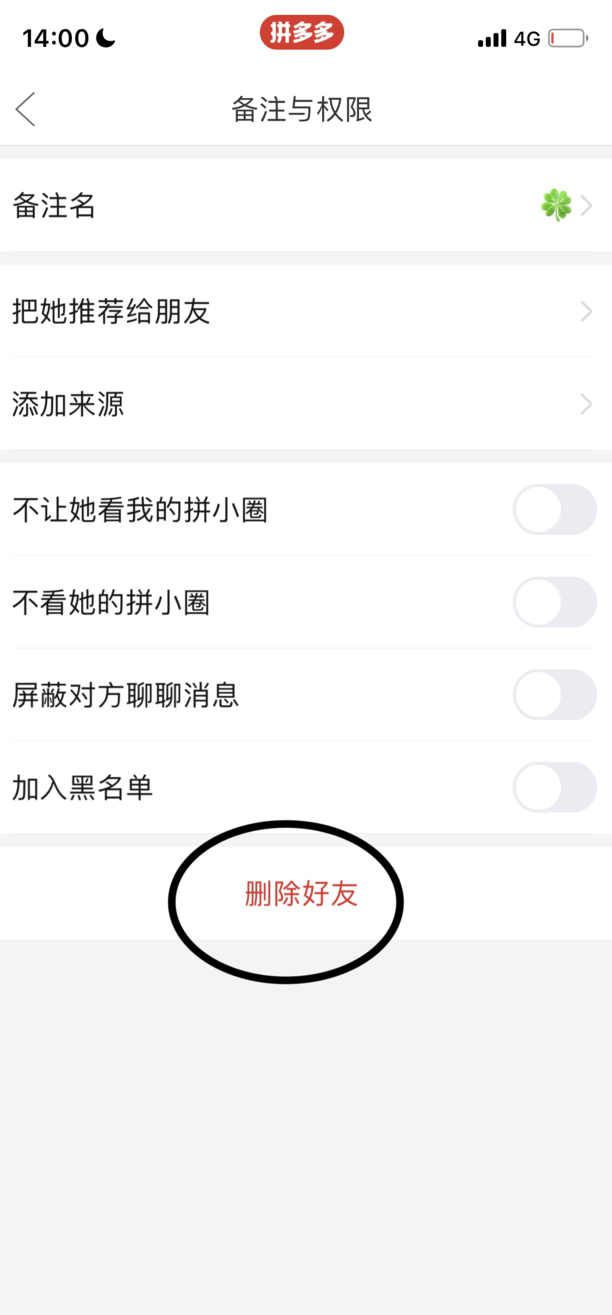612x1315 pixels.
Task: Enable 不看她的拼小圈 switch
Action: (x=555, y=602)
